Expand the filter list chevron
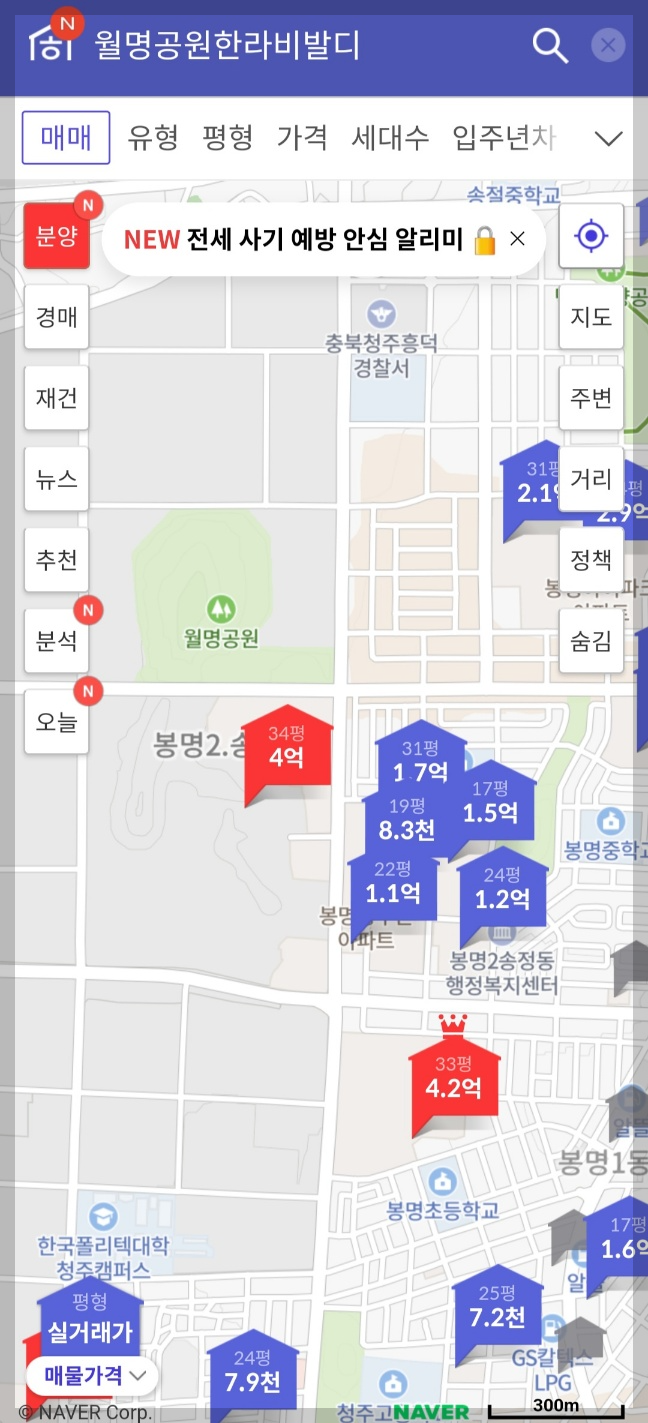The width and height of the screenshot is (648, 1423). [x=609, y=138]
